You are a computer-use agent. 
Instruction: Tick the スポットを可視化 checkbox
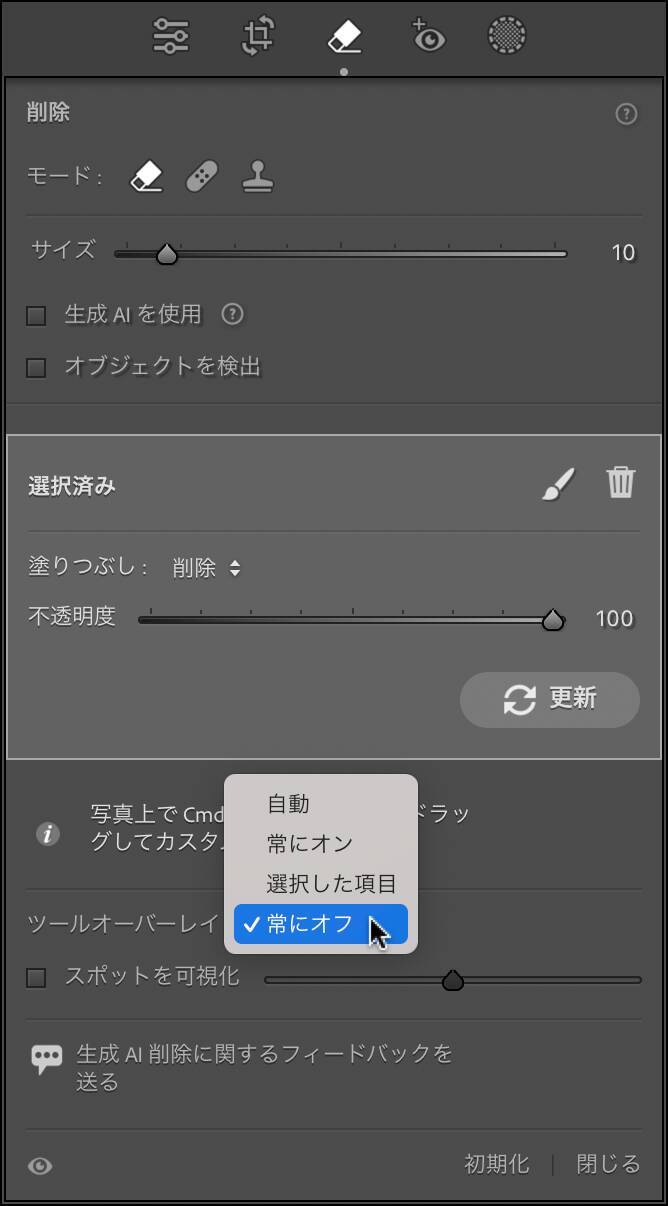coord(37,978)
